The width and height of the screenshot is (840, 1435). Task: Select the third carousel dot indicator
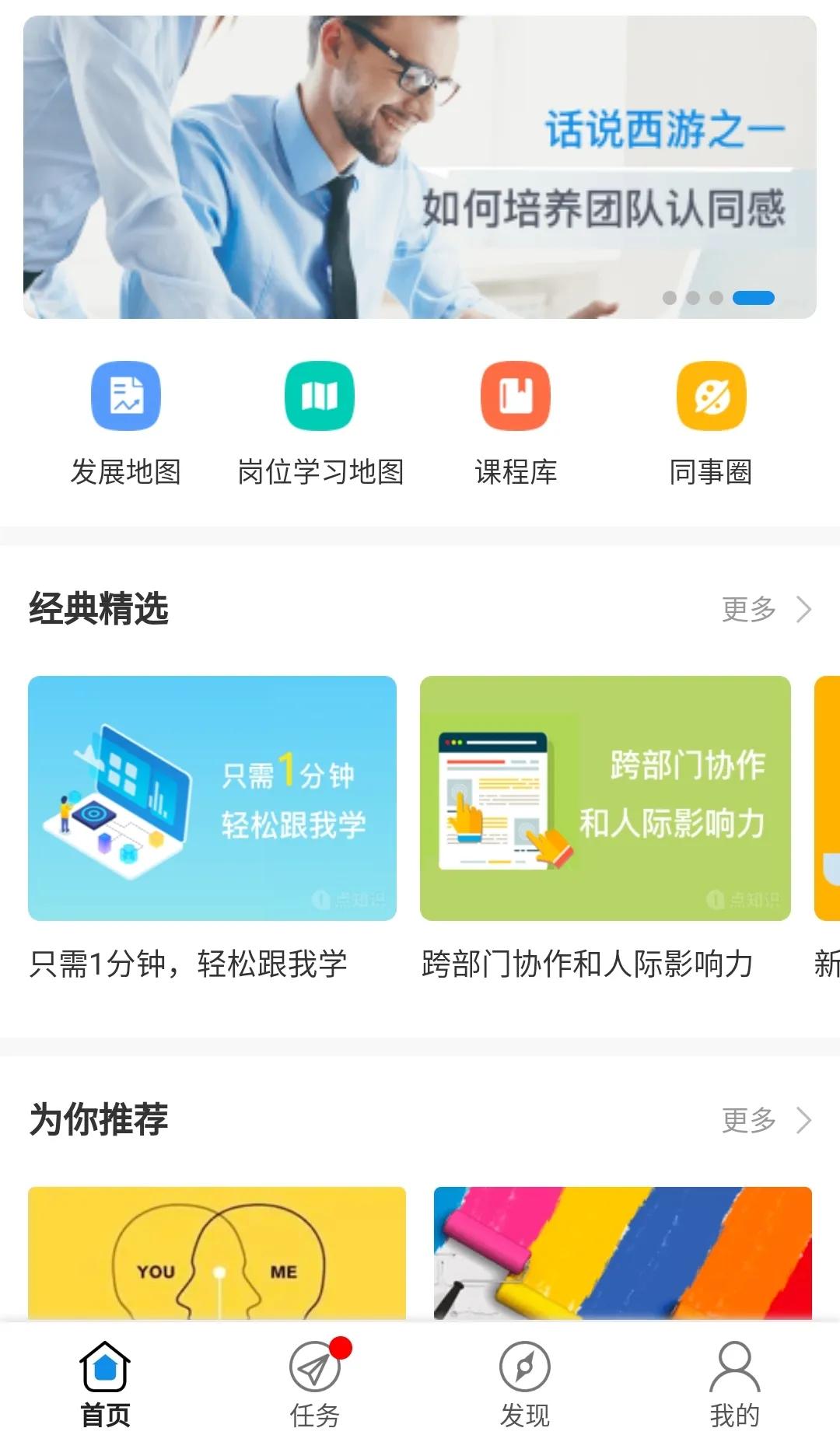pos(716,296)
